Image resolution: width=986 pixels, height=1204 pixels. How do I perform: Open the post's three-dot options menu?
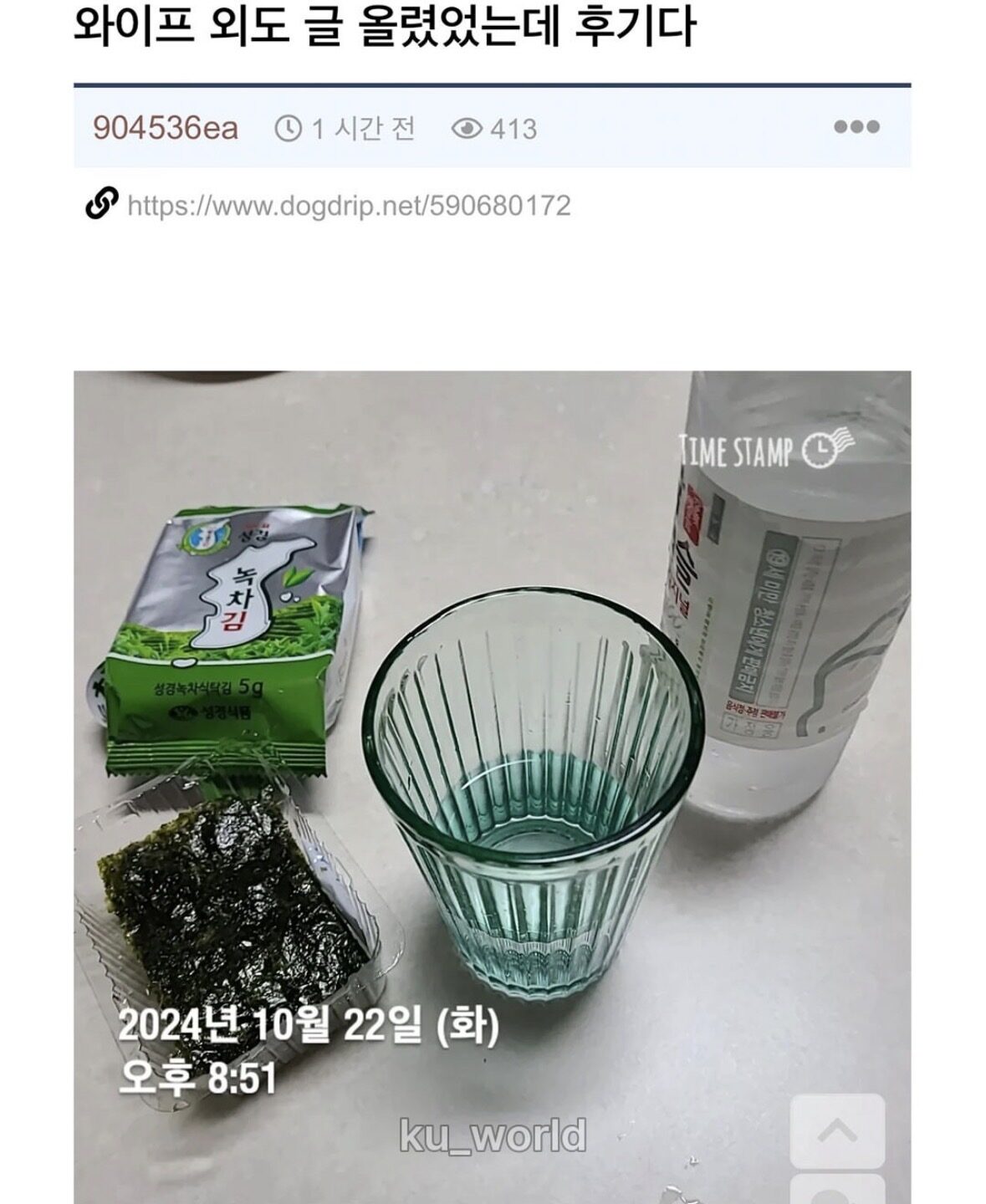(856, 127)
